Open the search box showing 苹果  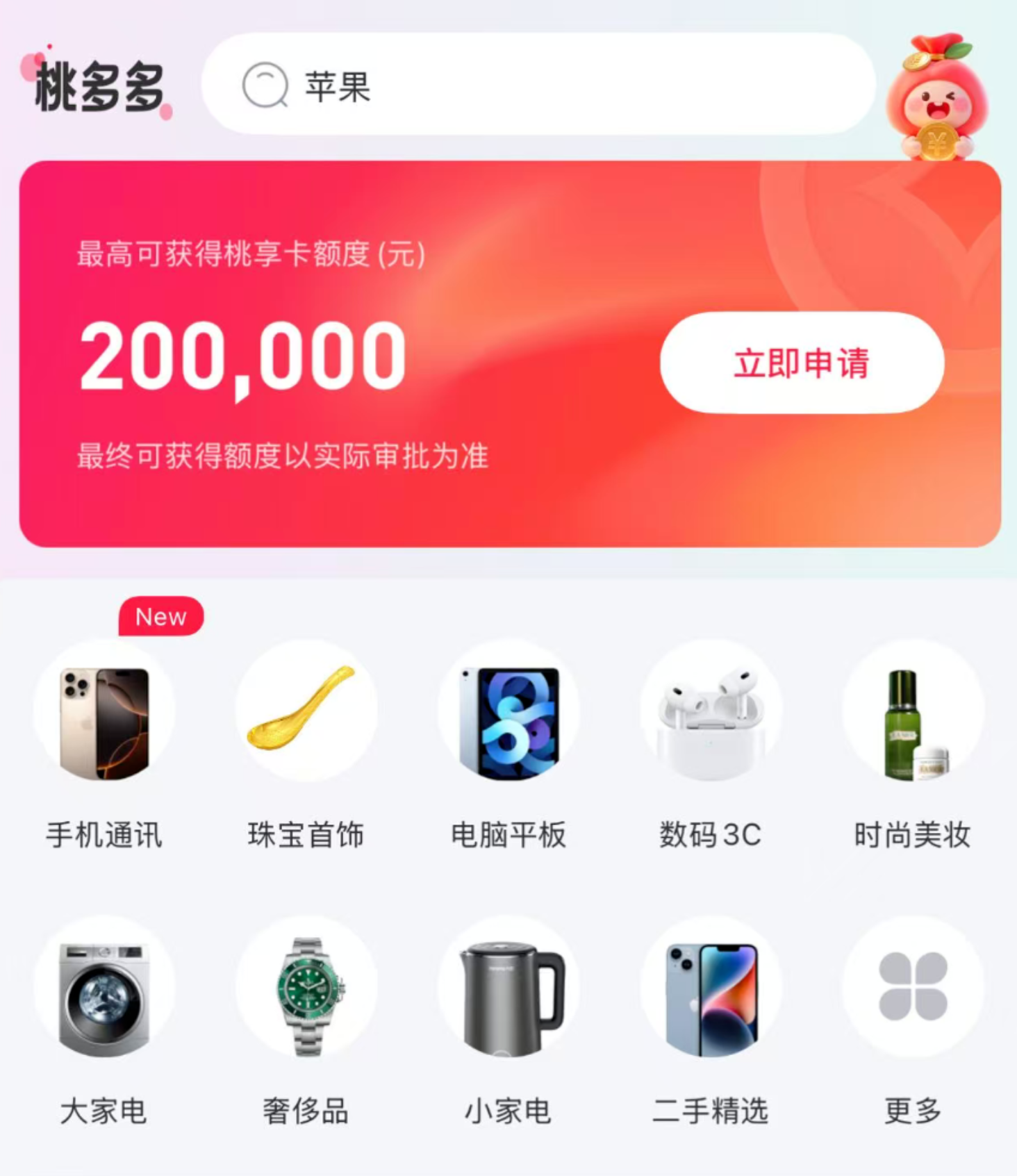click(x=538, y=85)
